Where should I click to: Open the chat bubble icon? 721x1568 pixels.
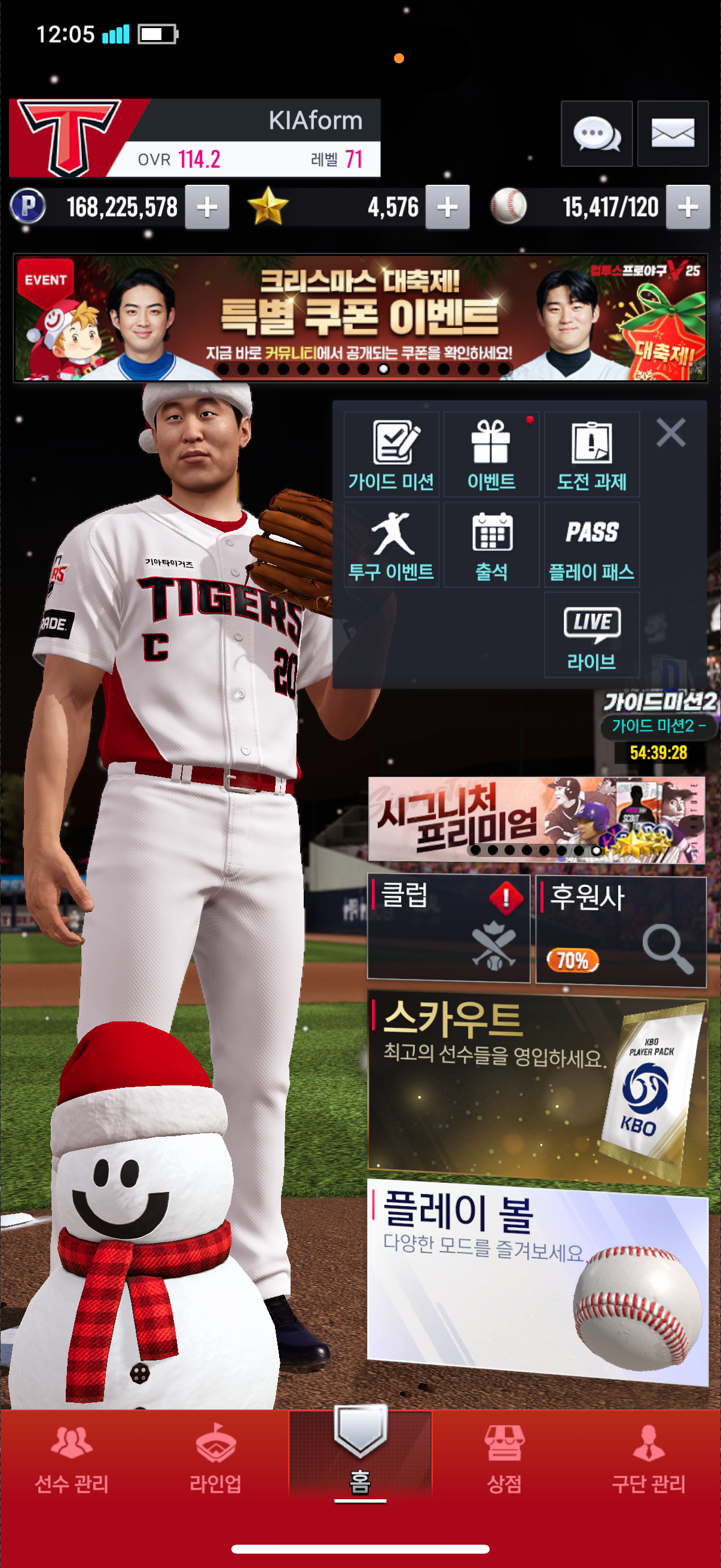coord(595,133)
